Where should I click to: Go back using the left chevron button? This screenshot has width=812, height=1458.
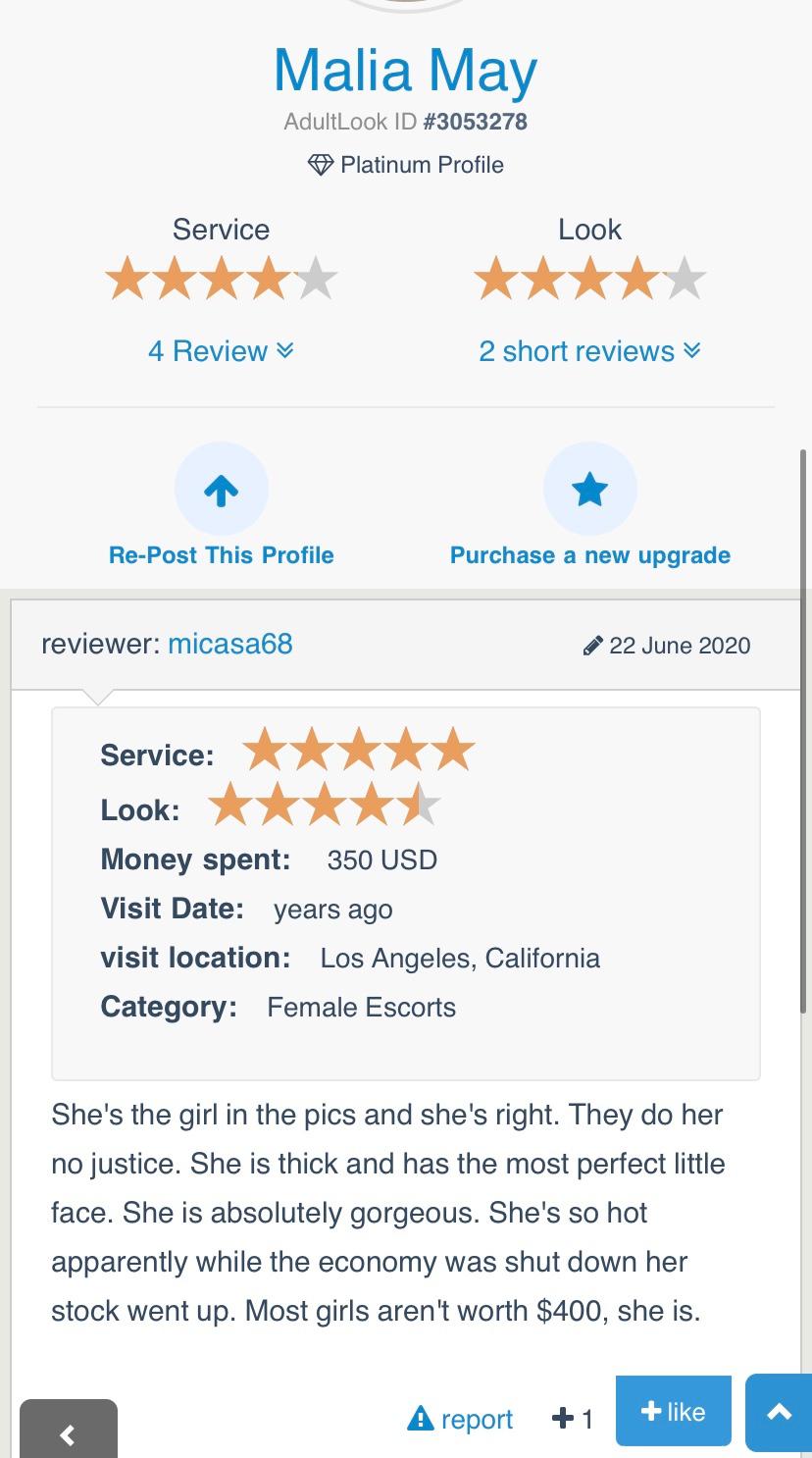[68, 1434]
